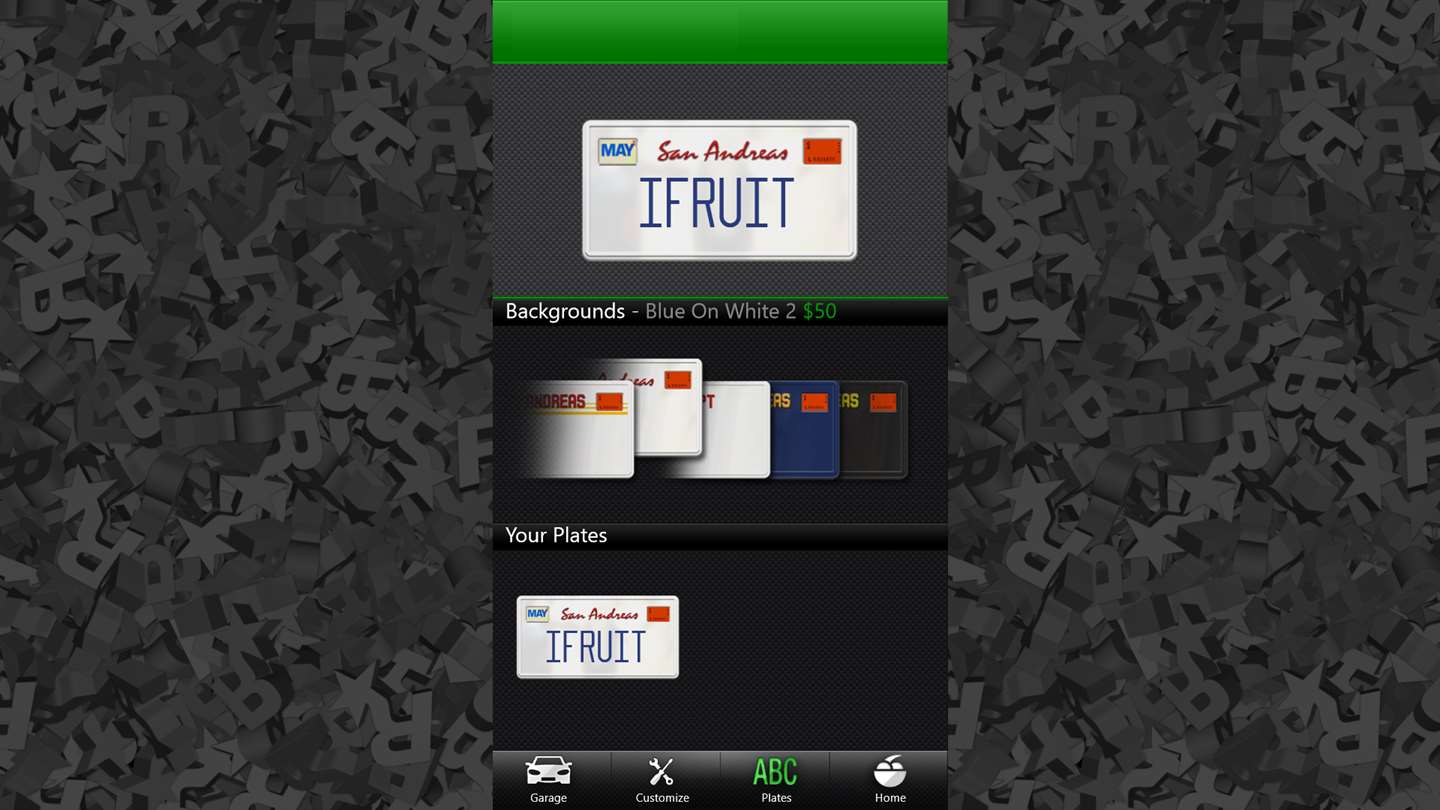This screenshot has height=810, width=1440.
Task: Choose the blue plate background
Action: 806,430
